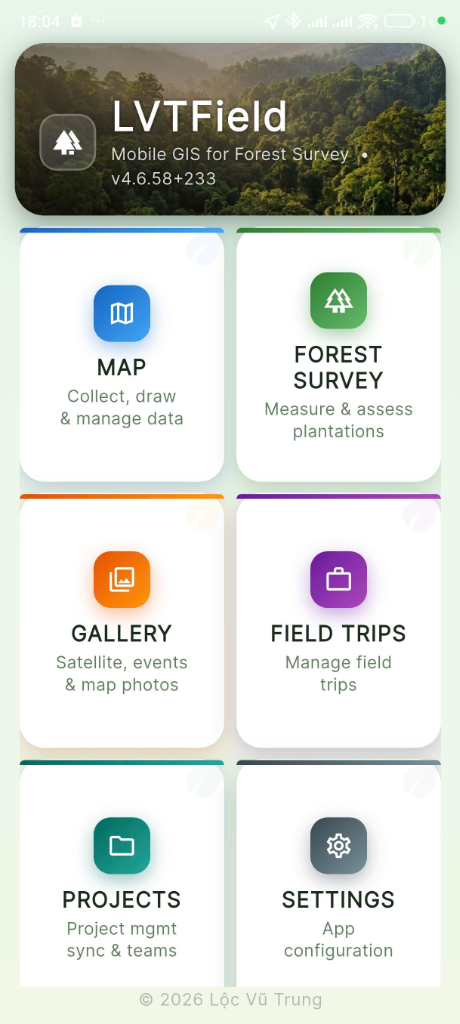
Task: Open the Gallery card
Action: 122,621
